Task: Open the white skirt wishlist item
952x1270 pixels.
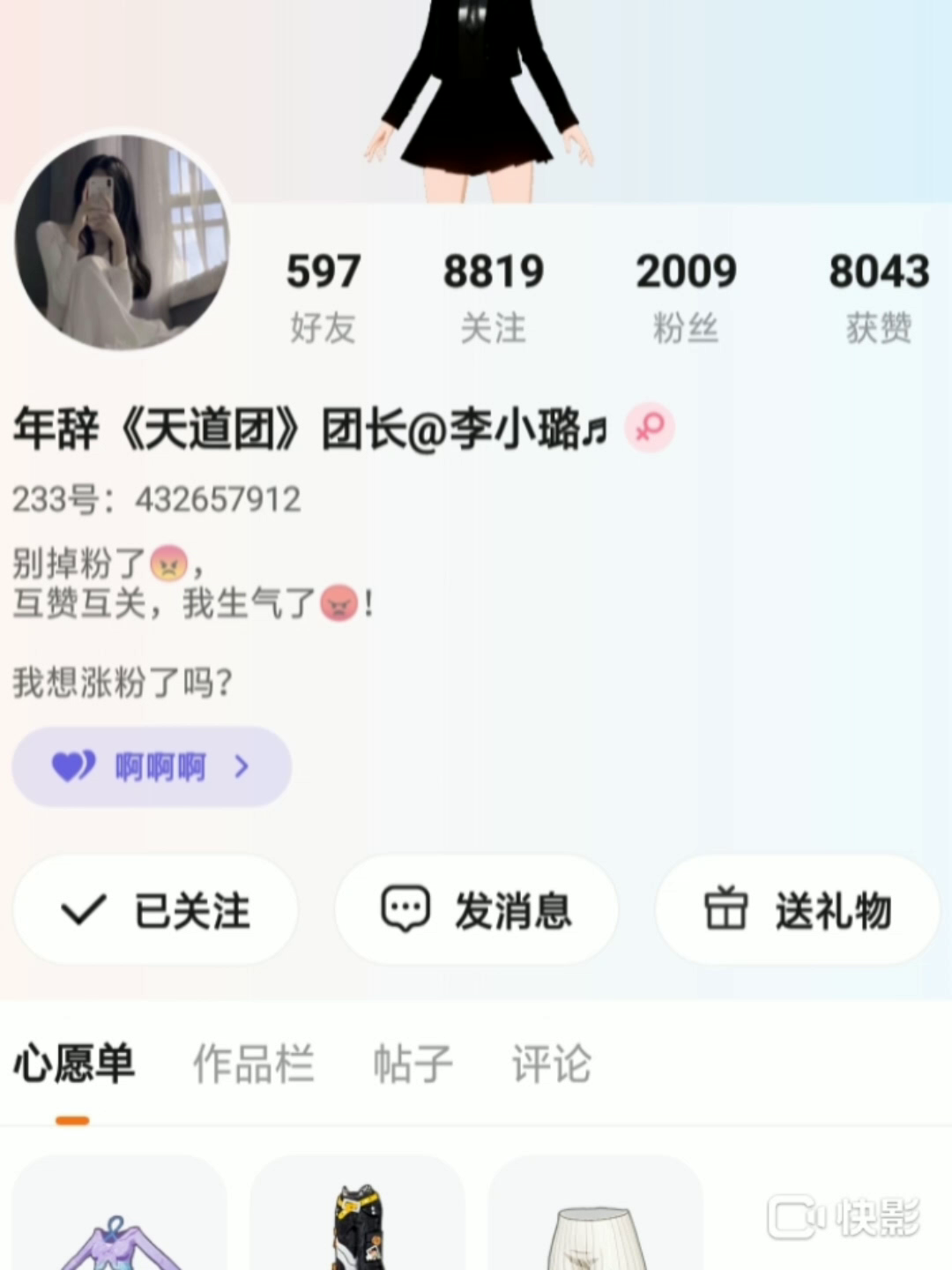Action: point(595,1221)
